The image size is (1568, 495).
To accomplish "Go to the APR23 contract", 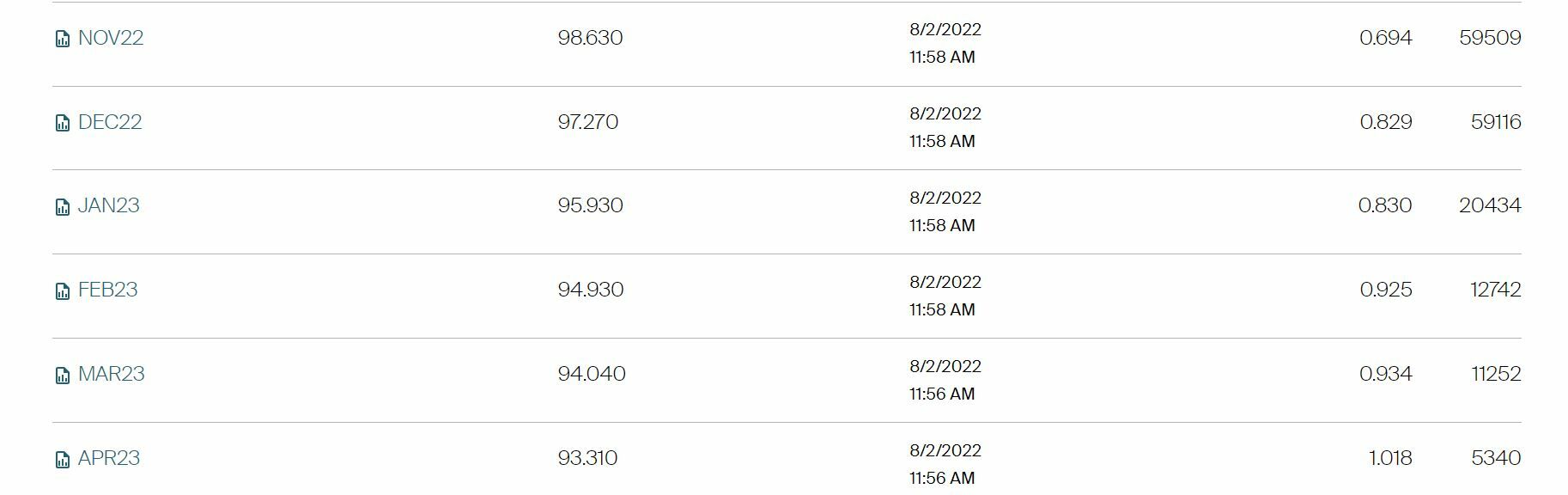I will coord(108,458).
